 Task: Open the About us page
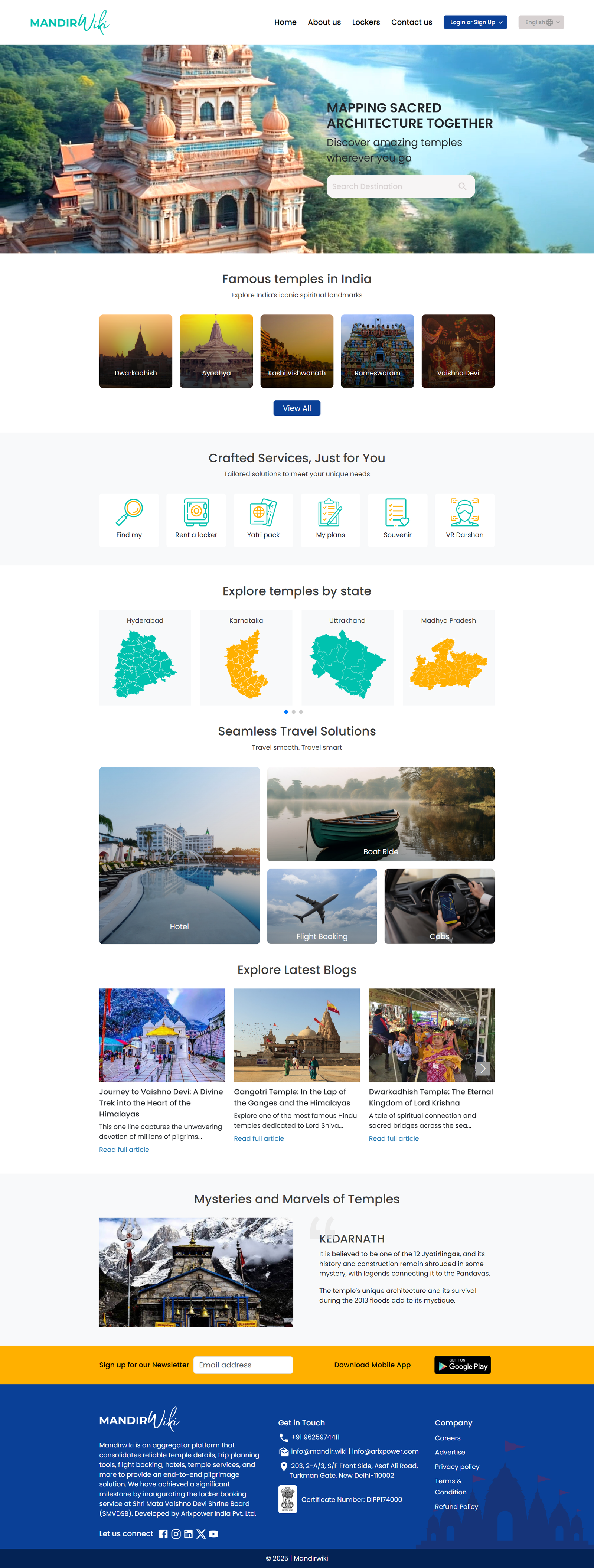pos(324,23)
